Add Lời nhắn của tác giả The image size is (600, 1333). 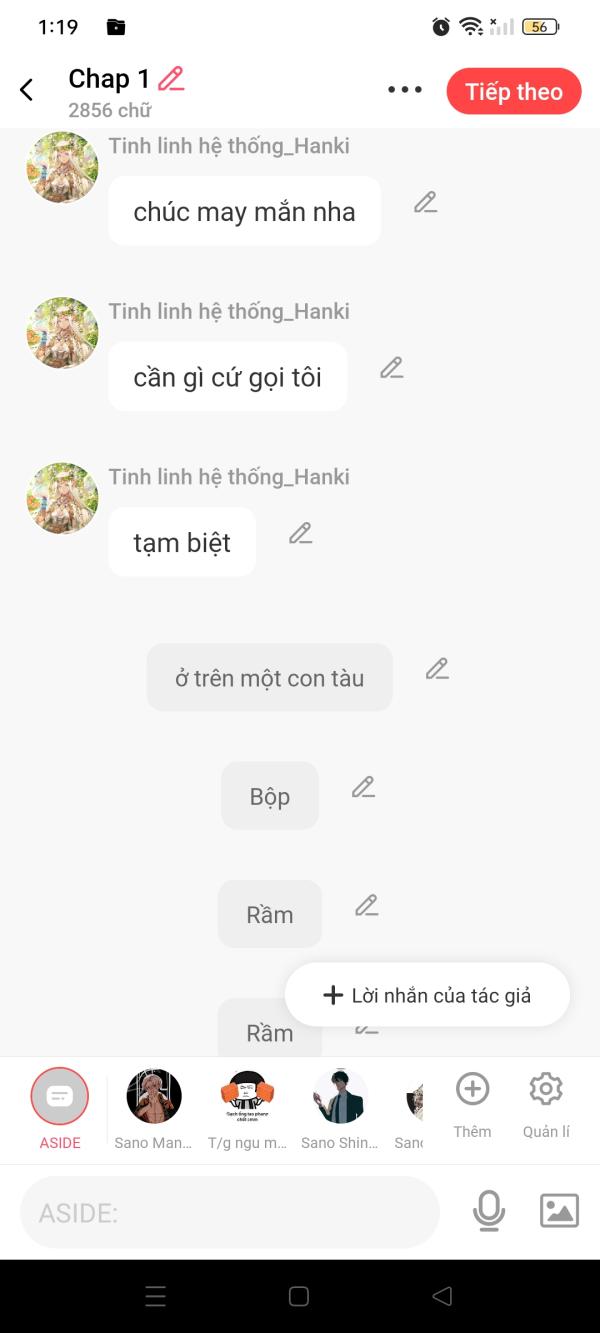(427, 995)
